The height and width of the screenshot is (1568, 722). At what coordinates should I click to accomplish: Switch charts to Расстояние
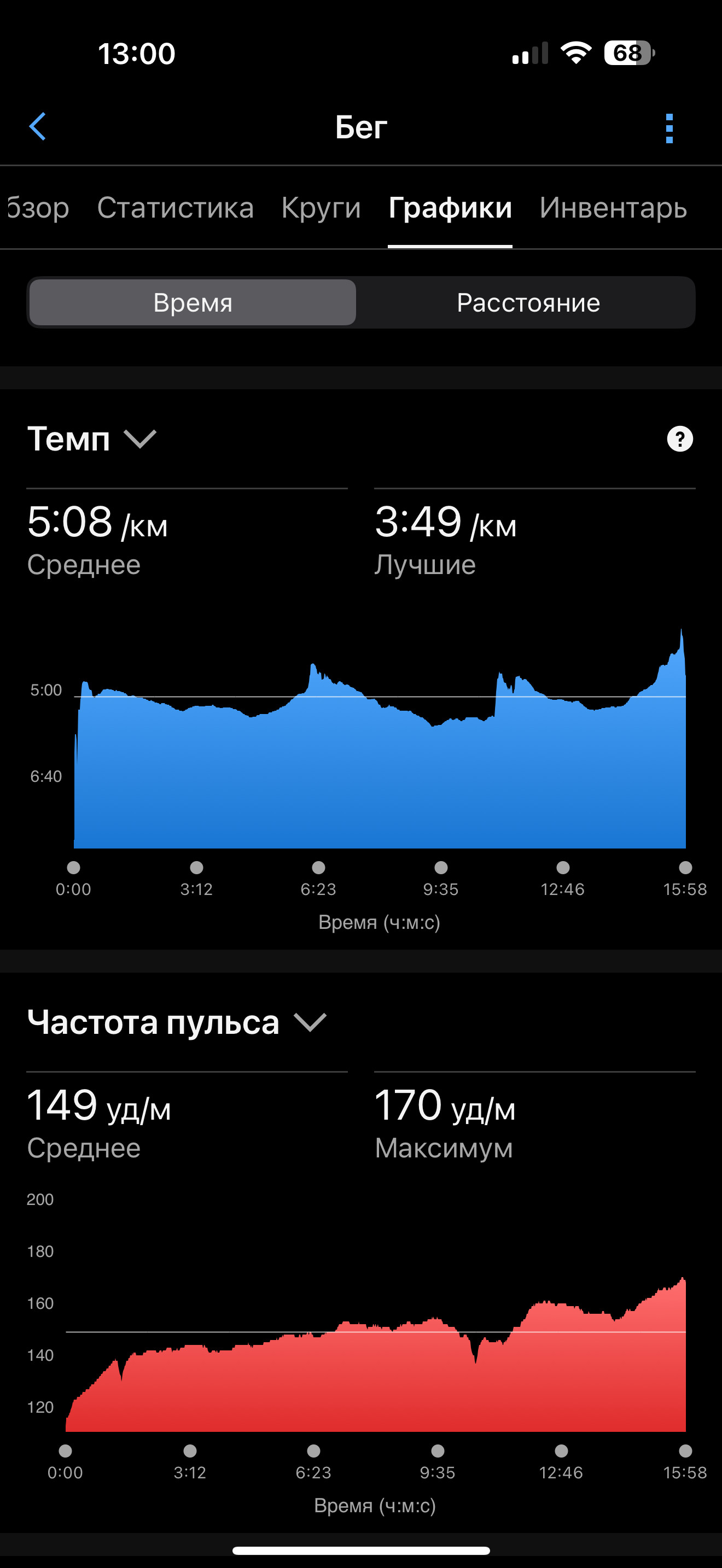(x=528, y=302)
